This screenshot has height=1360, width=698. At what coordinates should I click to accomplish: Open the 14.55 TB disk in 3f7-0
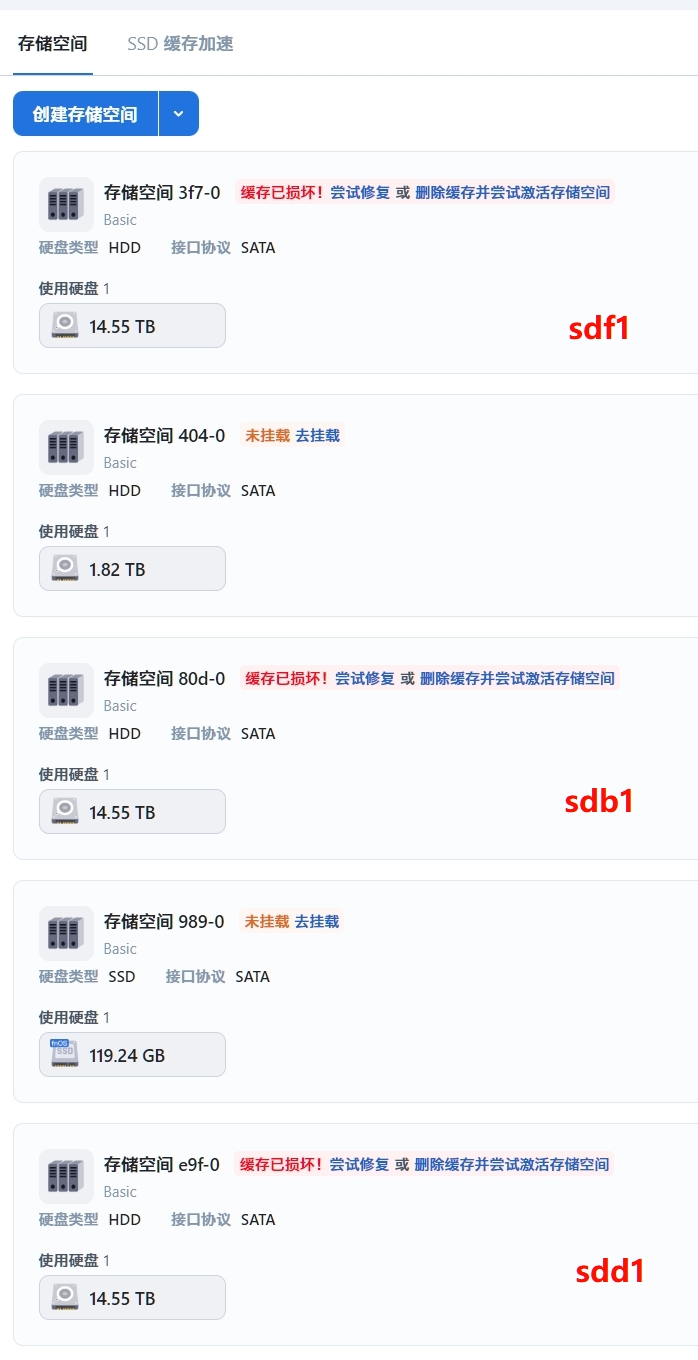coord(132,326)
